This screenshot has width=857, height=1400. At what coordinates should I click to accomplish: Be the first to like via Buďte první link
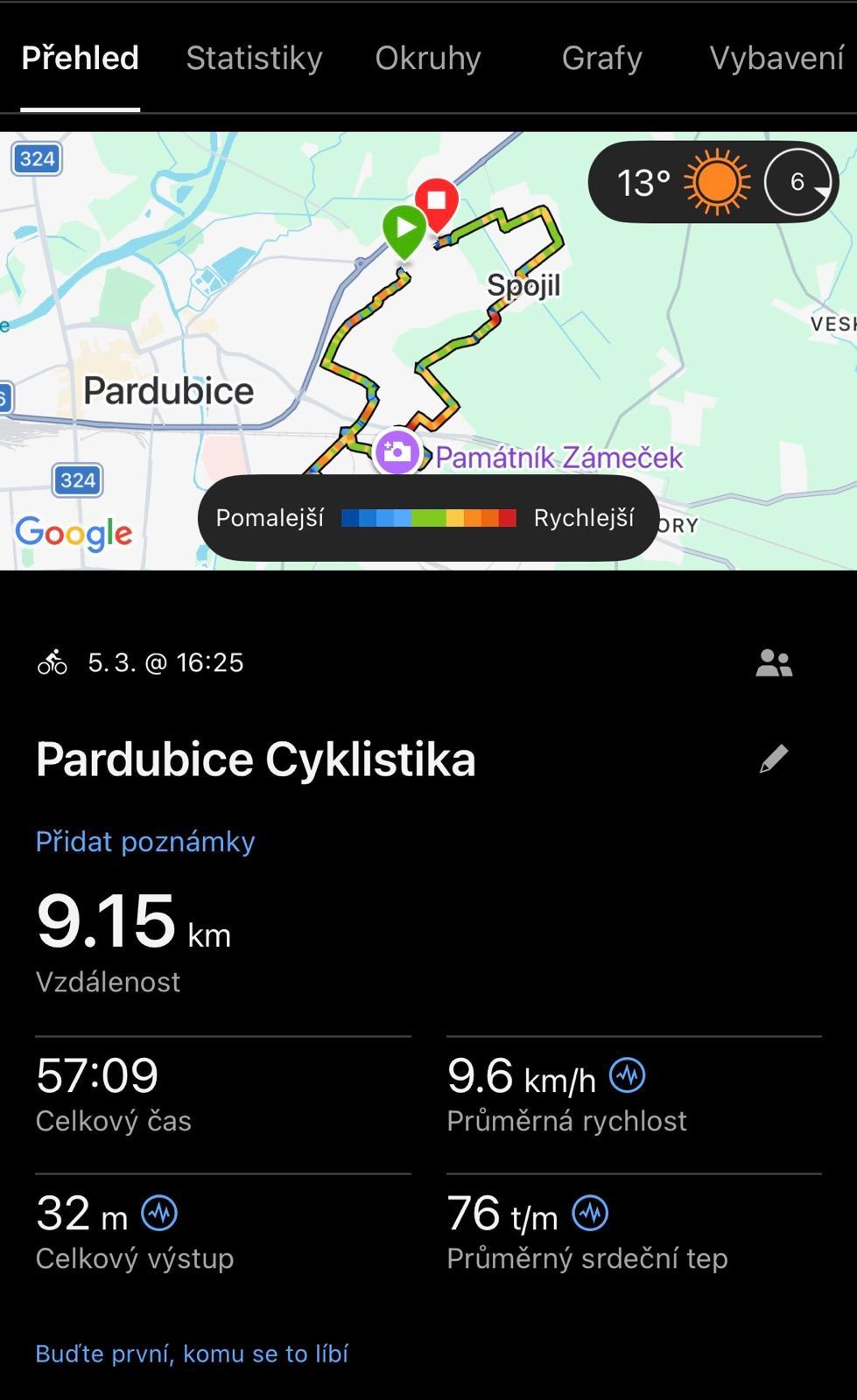pos(192,1354)
